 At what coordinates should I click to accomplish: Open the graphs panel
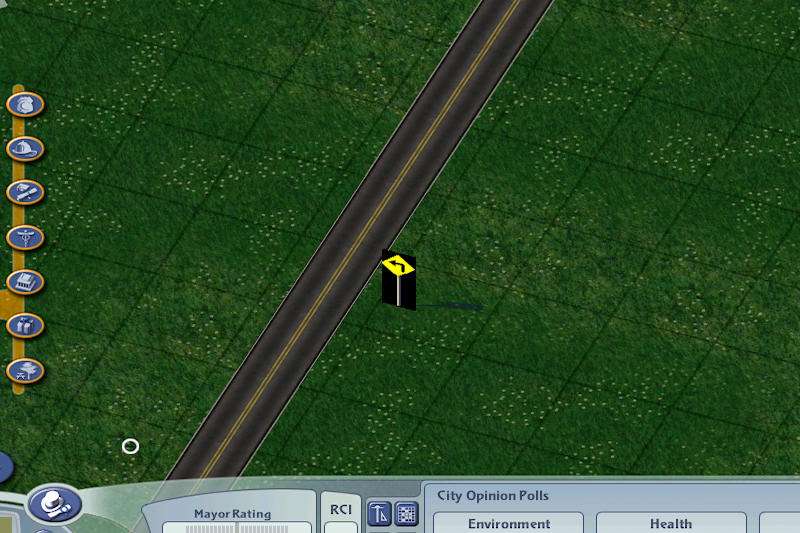tap(380, 514)
